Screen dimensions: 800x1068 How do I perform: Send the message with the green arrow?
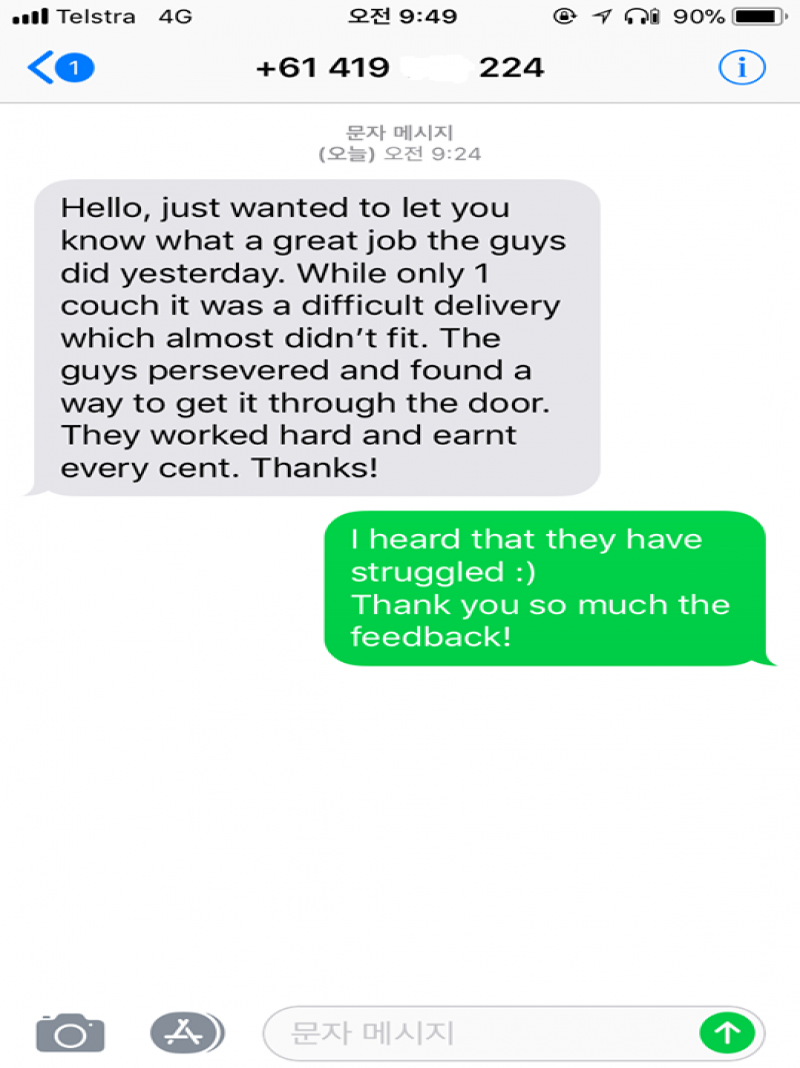[727, 1033]
